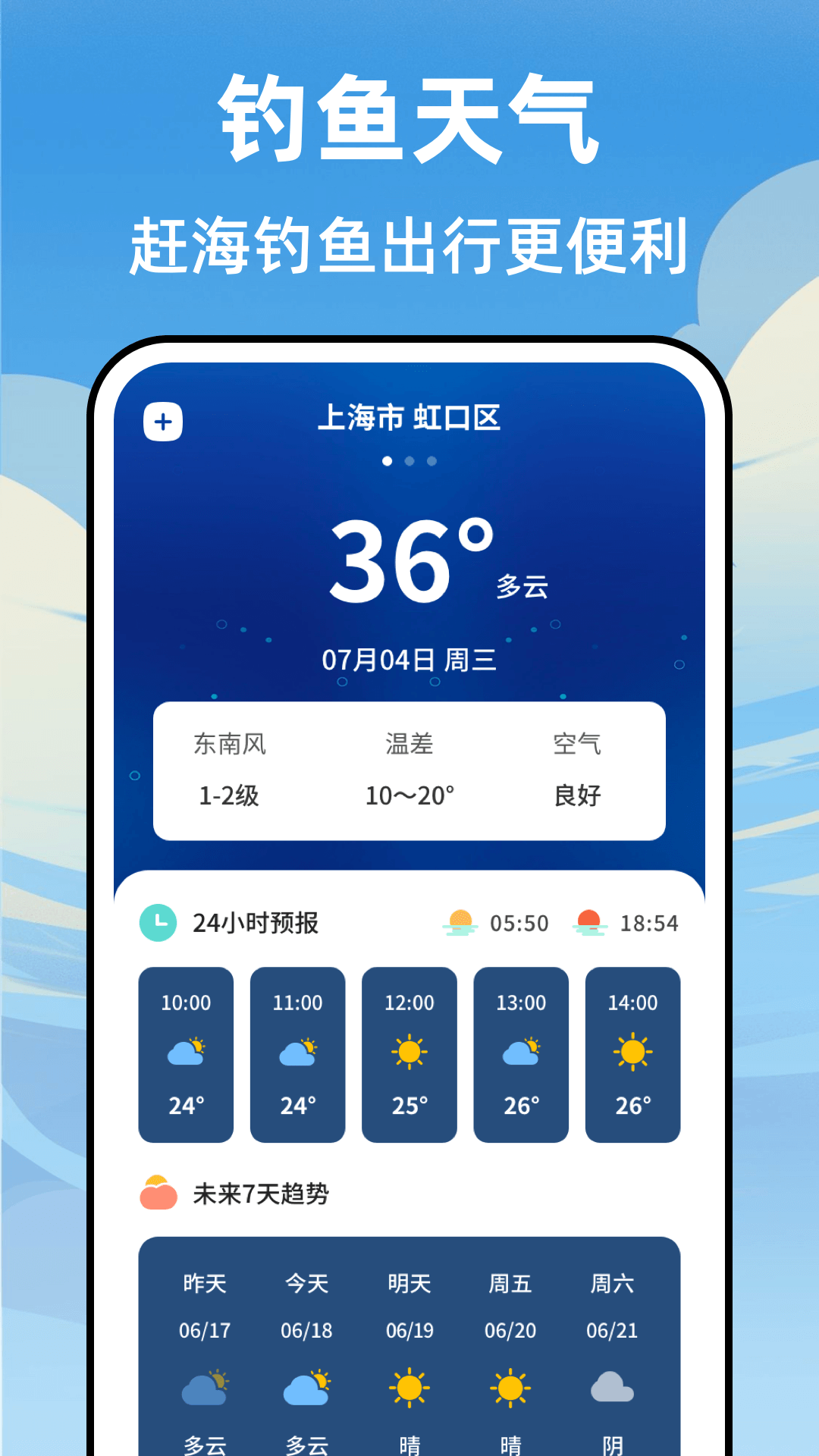Open the 温差 10～20° detail
The image size is (819, 1456).
pos(409,770)
